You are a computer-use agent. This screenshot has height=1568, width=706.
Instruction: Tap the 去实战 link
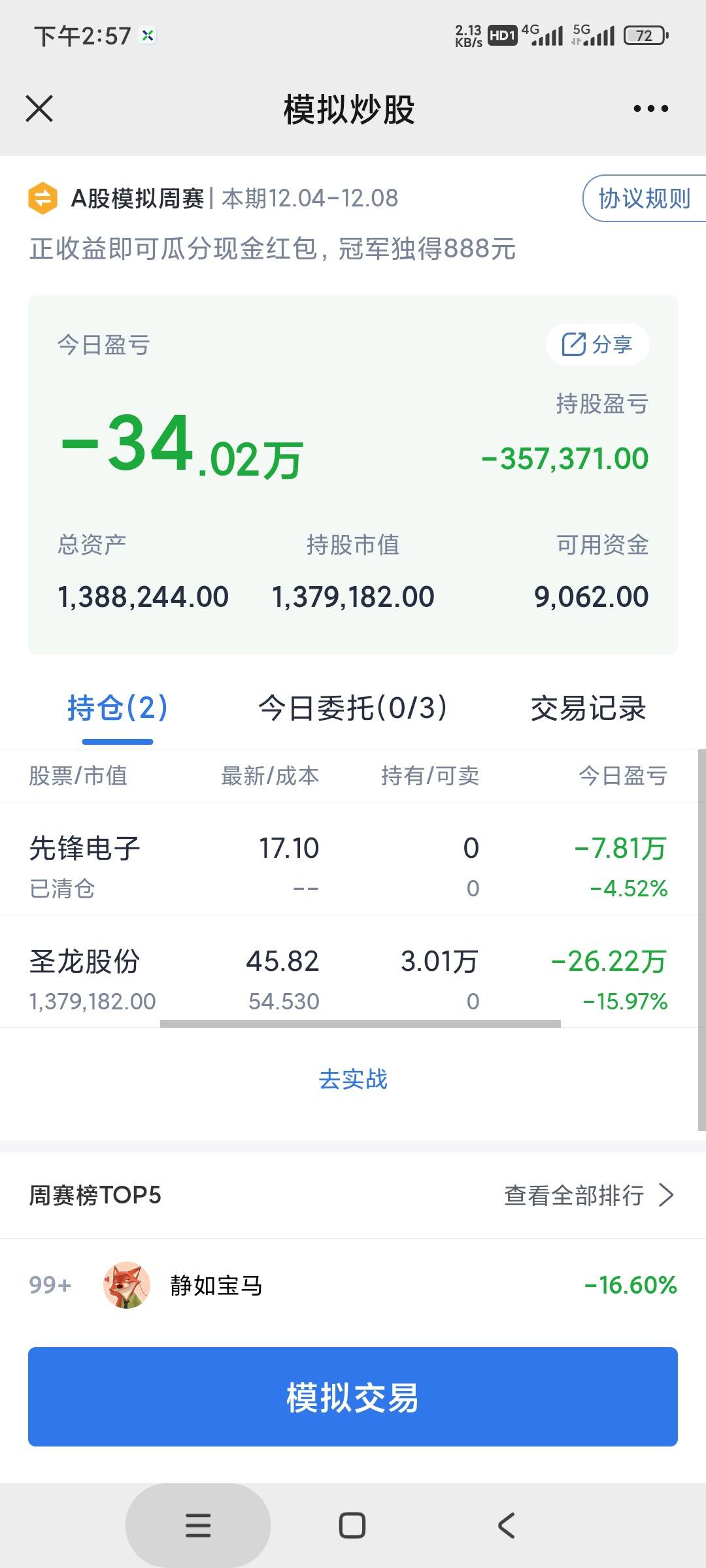coord(353,1079)
